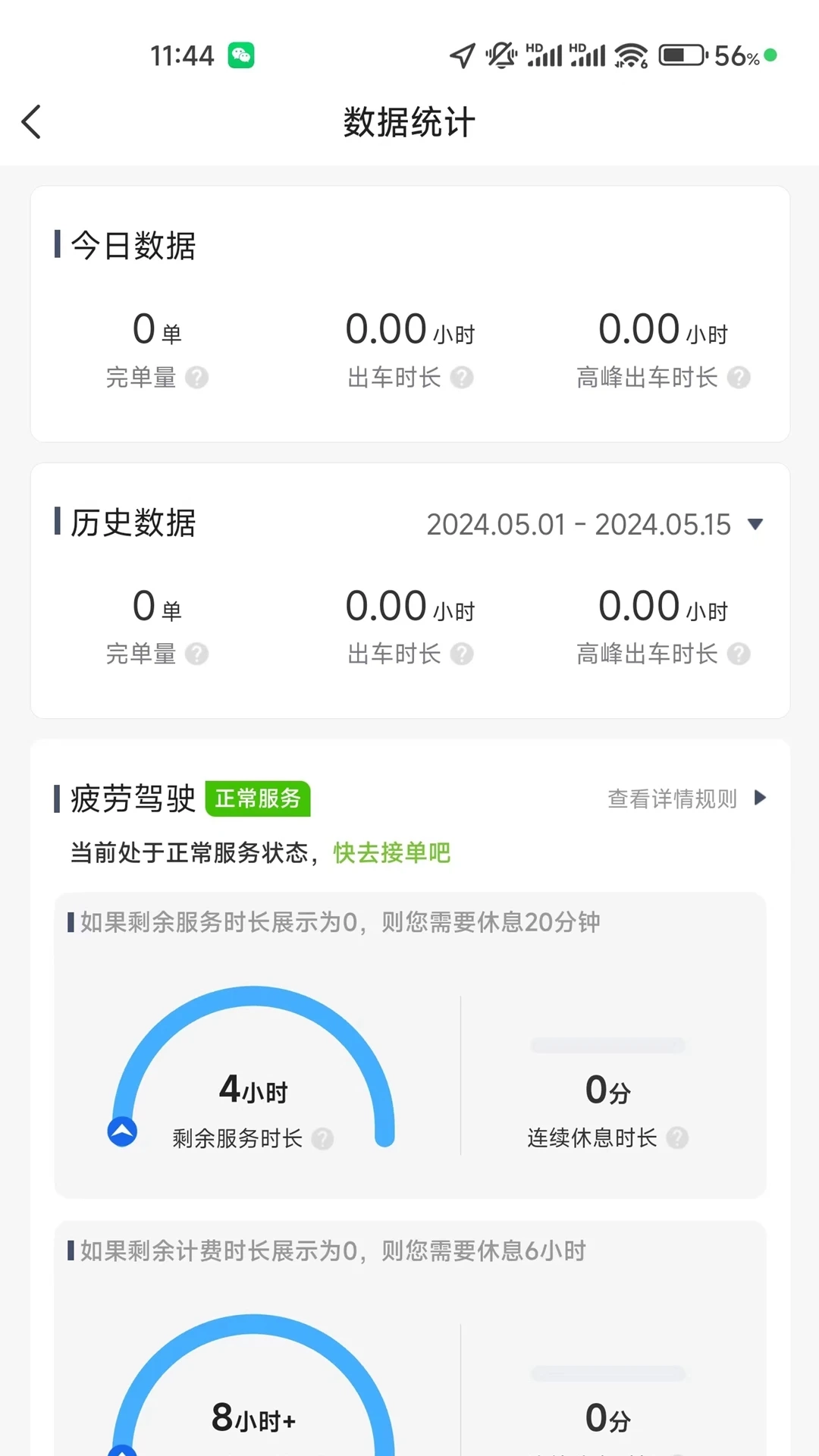Open help for 剩余服务时长

pos(322,1137)
